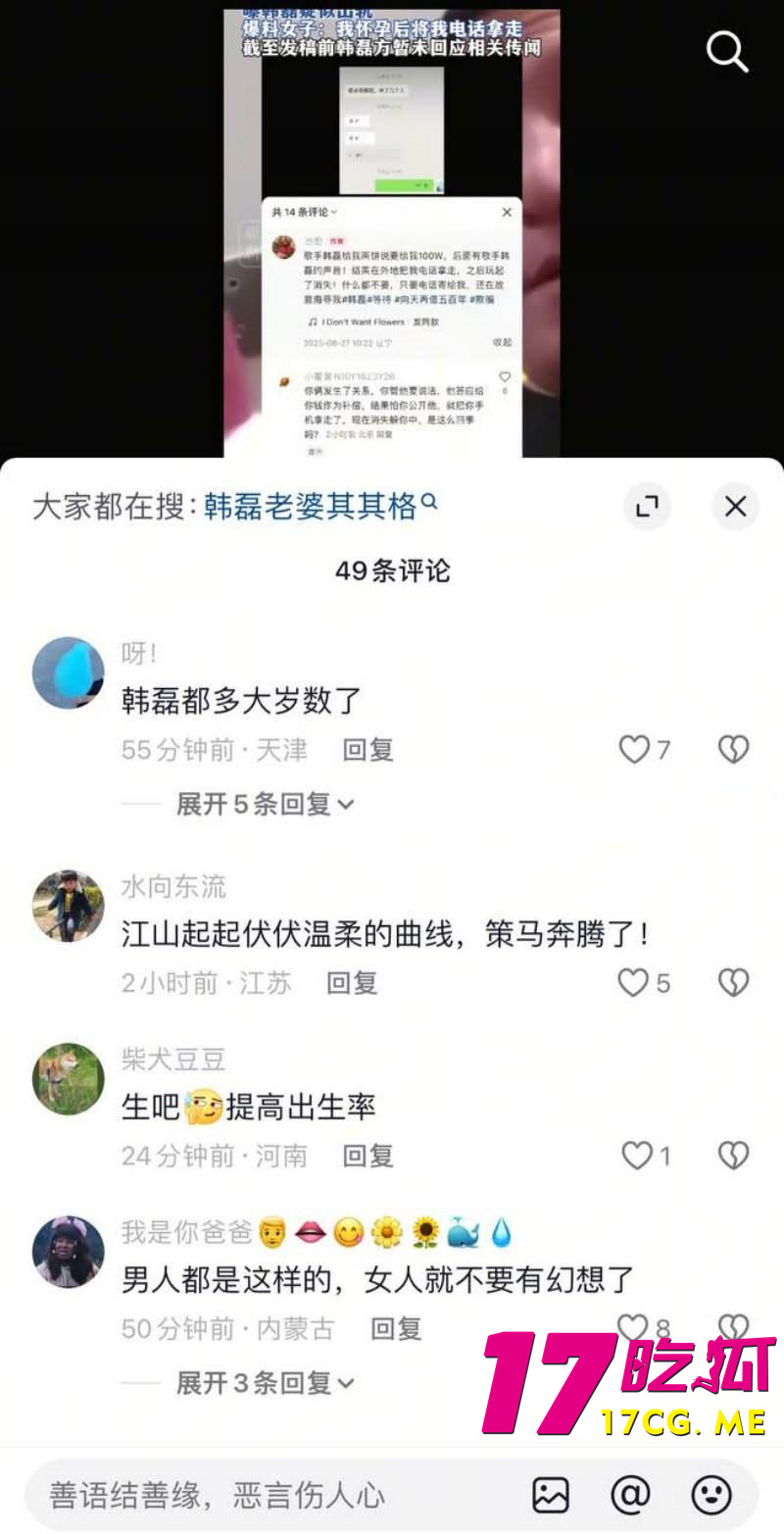Expand the comments panel to full screen

pyautogui.click(x=647, y=506)
